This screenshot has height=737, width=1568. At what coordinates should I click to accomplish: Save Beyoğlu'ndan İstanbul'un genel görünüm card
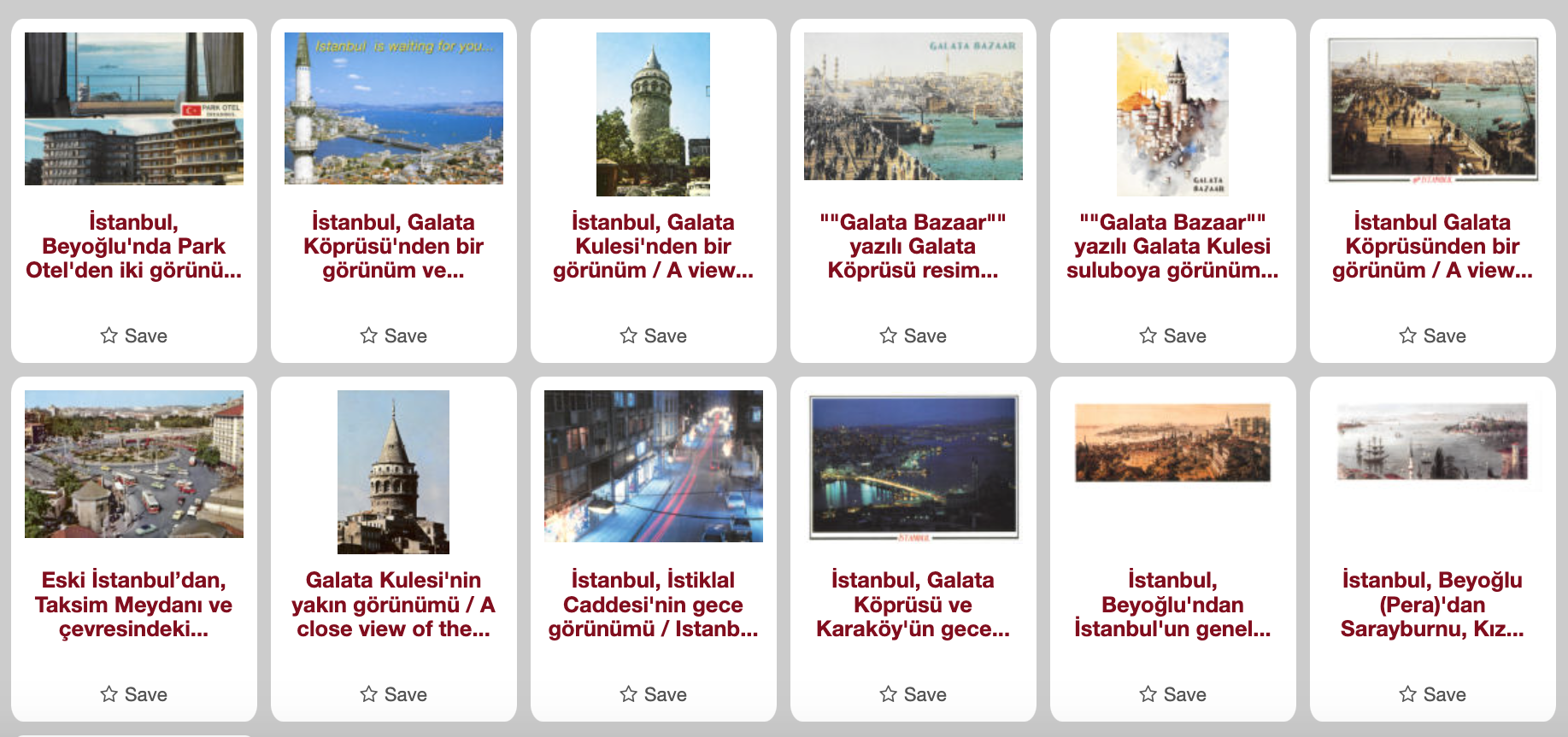pos(1172,694)
